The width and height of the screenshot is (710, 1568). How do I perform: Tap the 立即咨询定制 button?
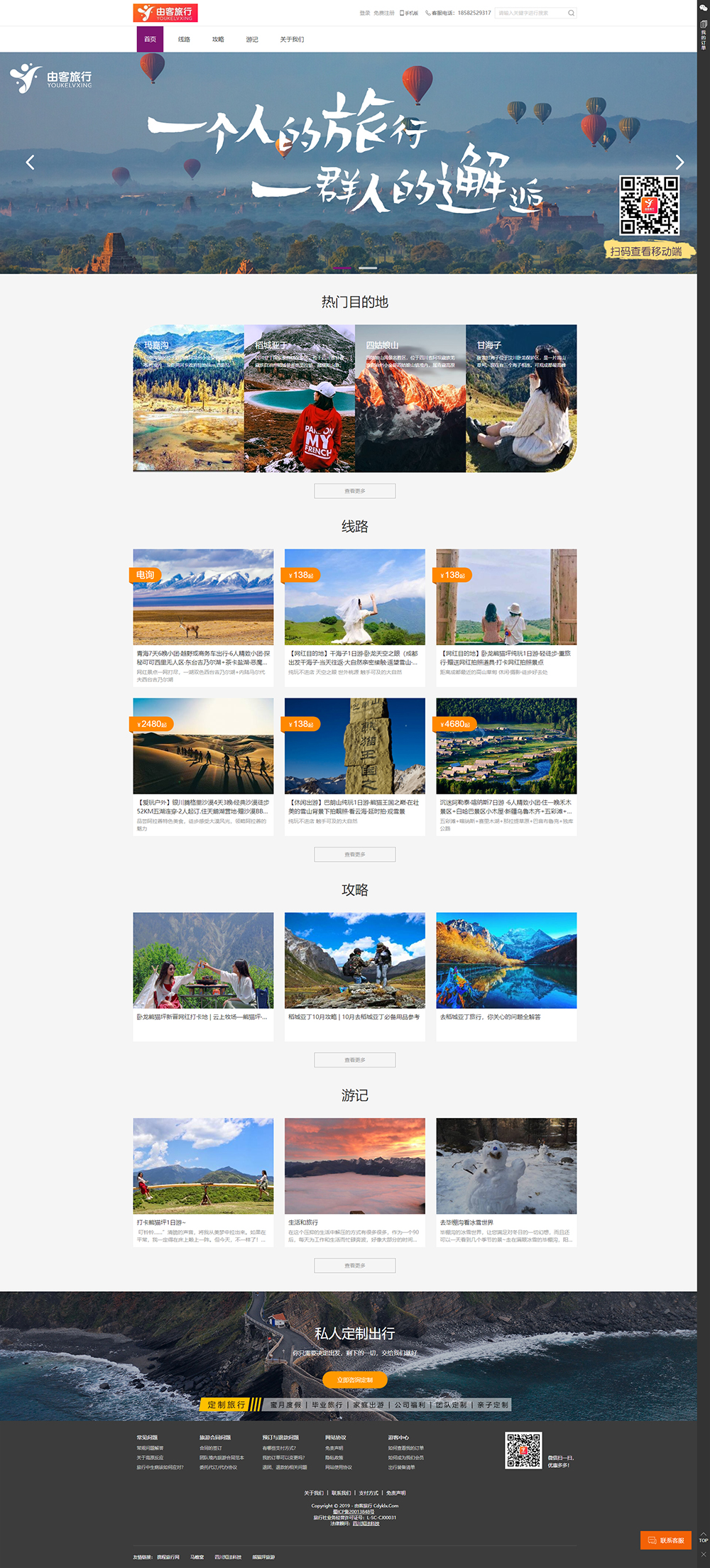[354, 1380]
